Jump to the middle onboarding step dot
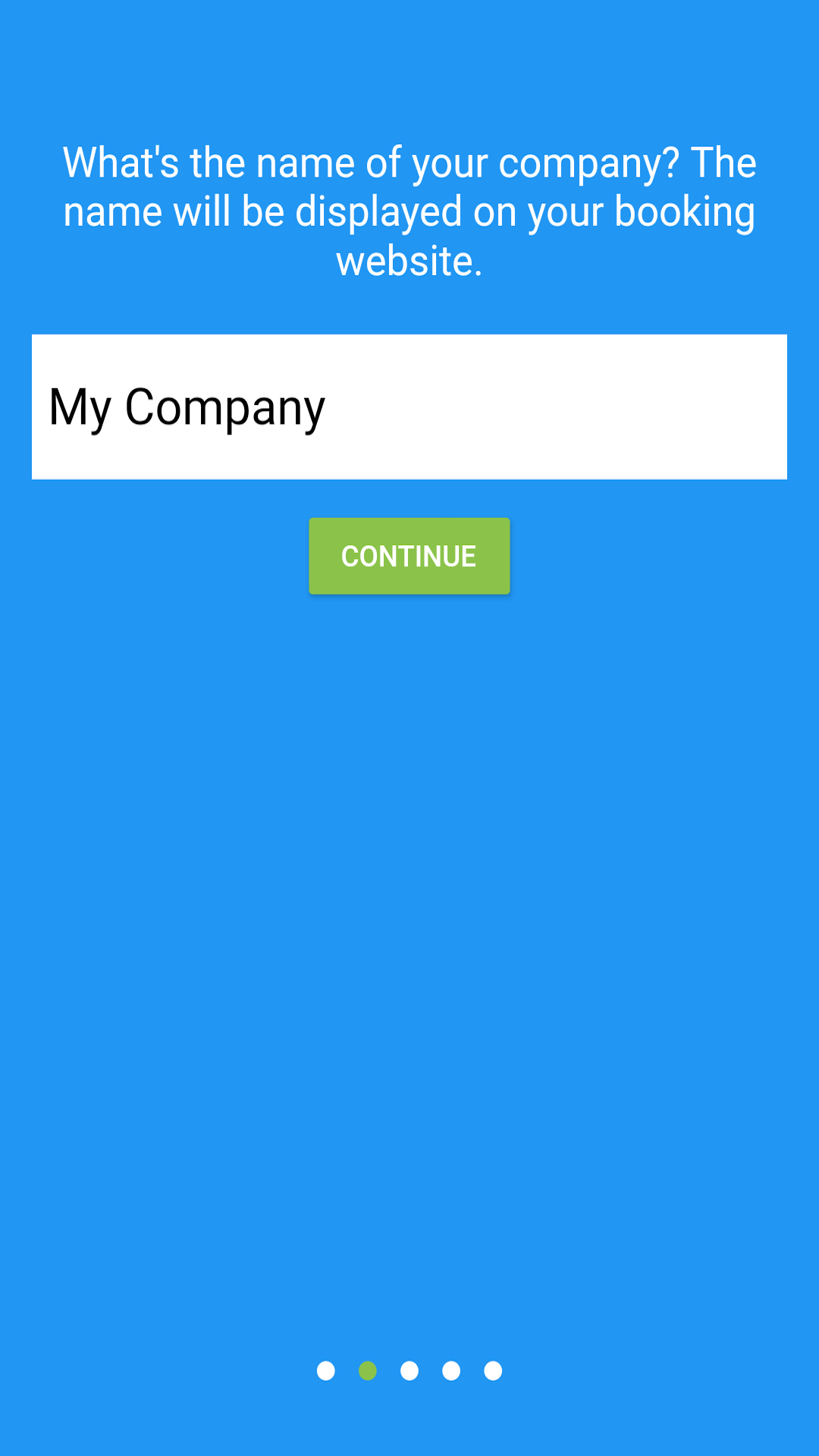This screenshot has height=1456, width=819. point(409,1371)
